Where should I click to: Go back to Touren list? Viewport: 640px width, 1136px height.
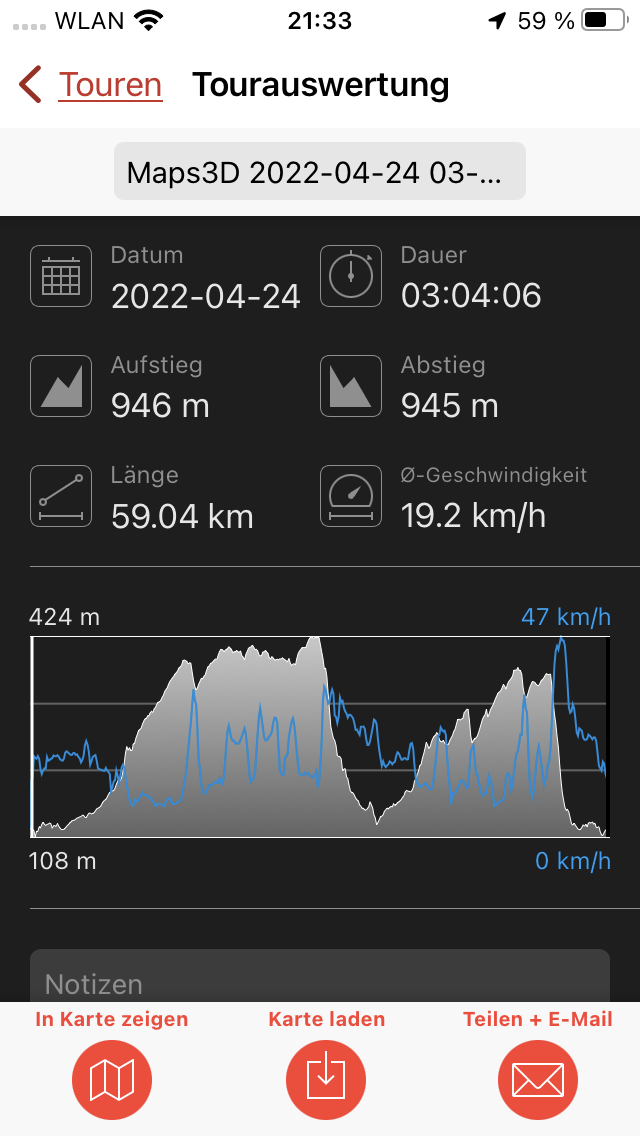[91, 86]
